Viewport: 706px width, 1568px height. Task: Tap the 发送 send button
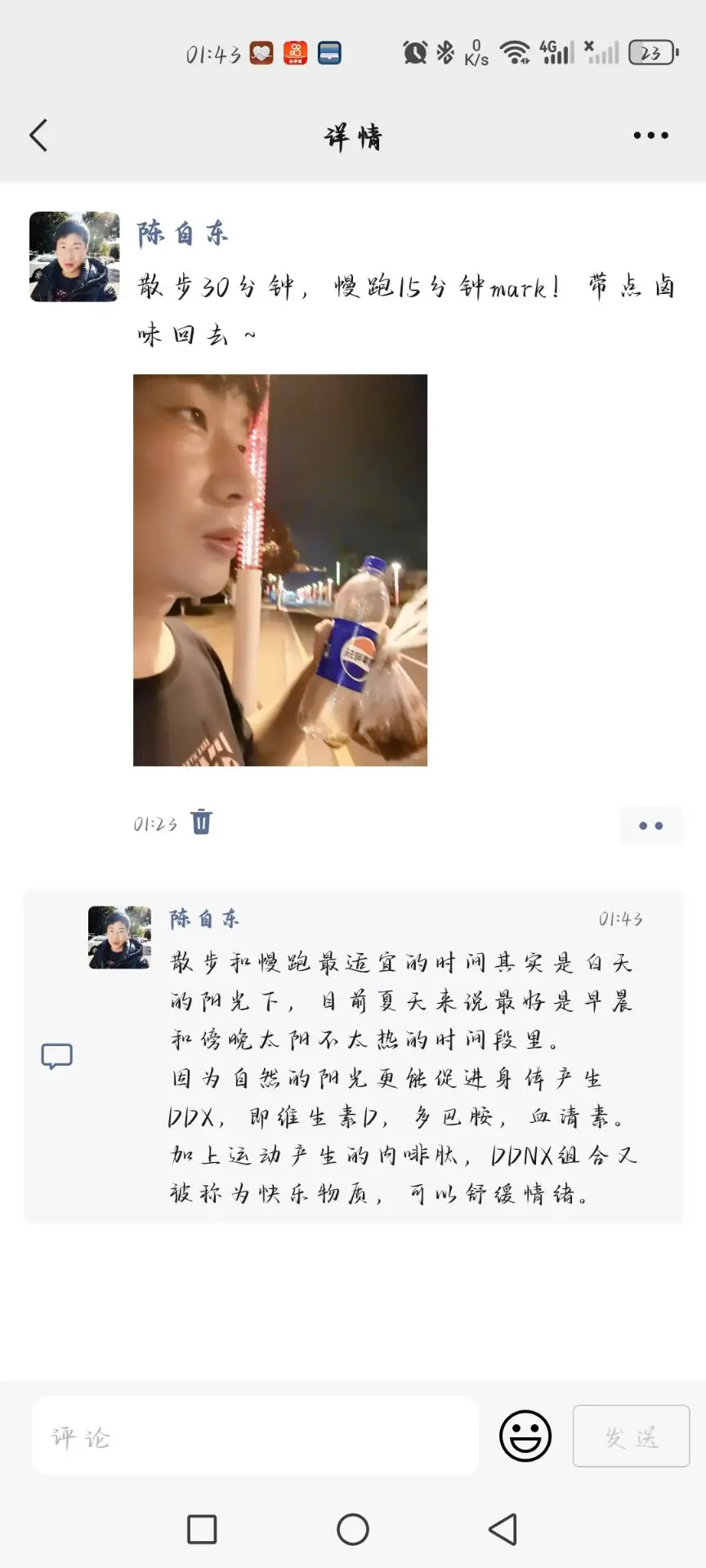point(631,1437)
